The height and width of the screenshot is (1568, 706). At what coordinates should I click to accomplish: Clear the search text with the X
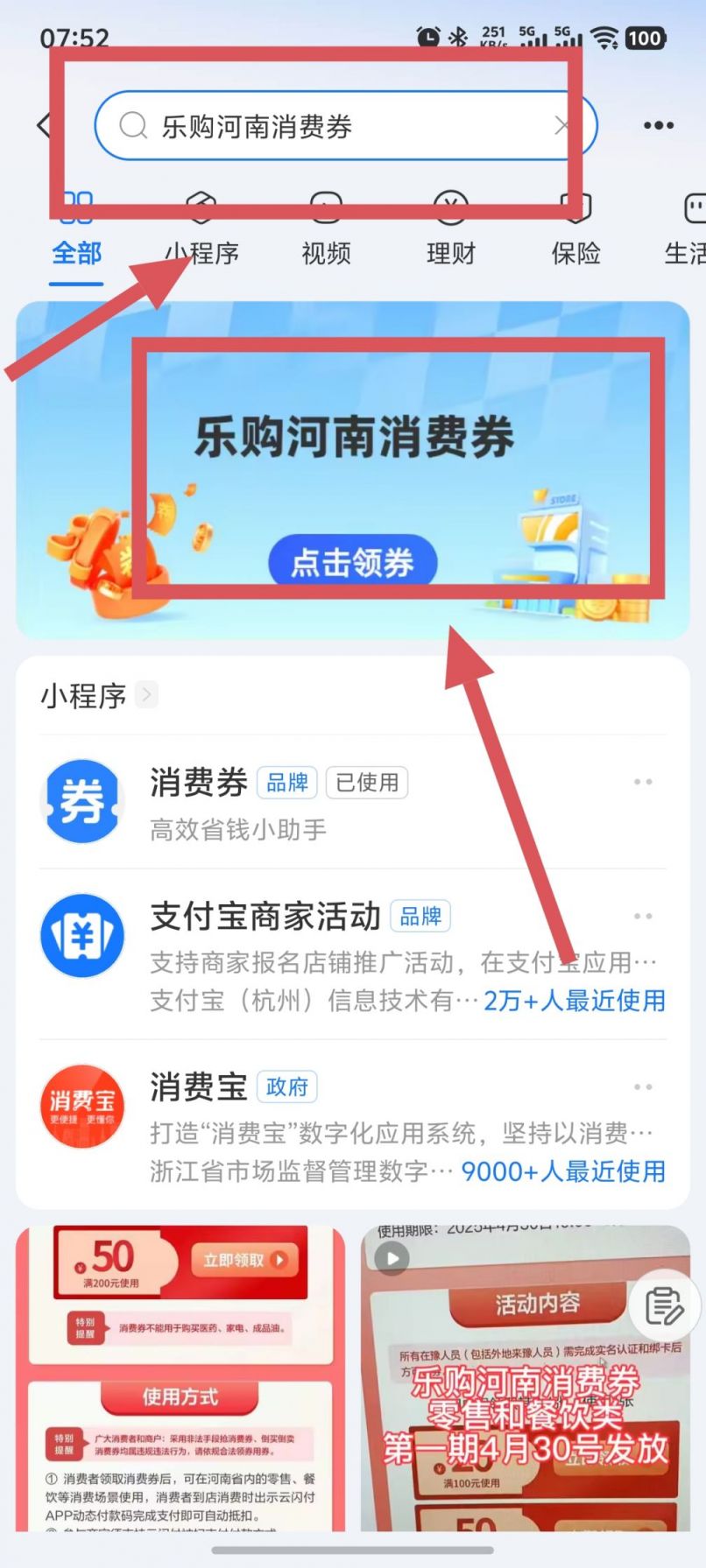click(x=563, y=126)
